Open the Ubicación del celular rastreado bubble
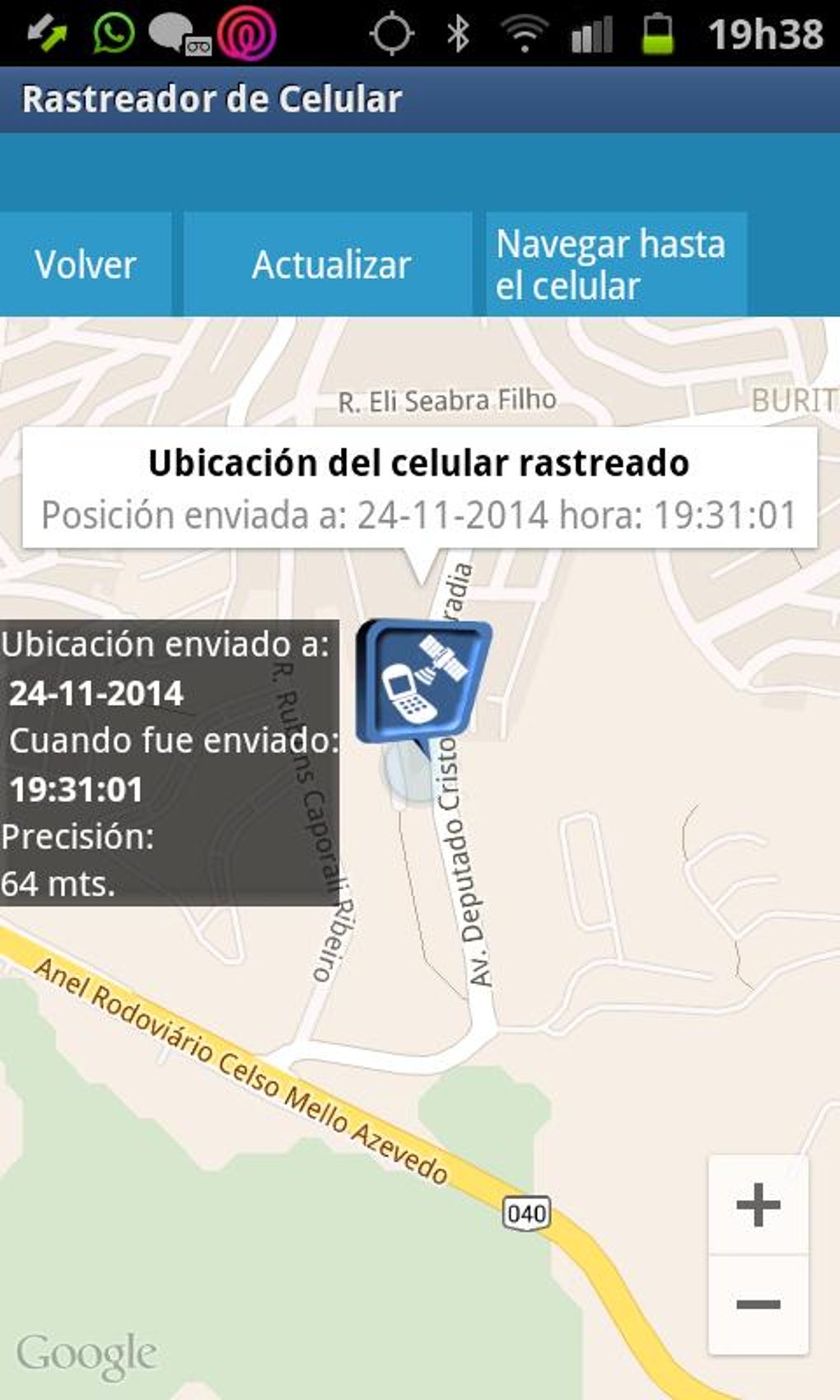This screenshot has height=1400, width=840. 419,488
